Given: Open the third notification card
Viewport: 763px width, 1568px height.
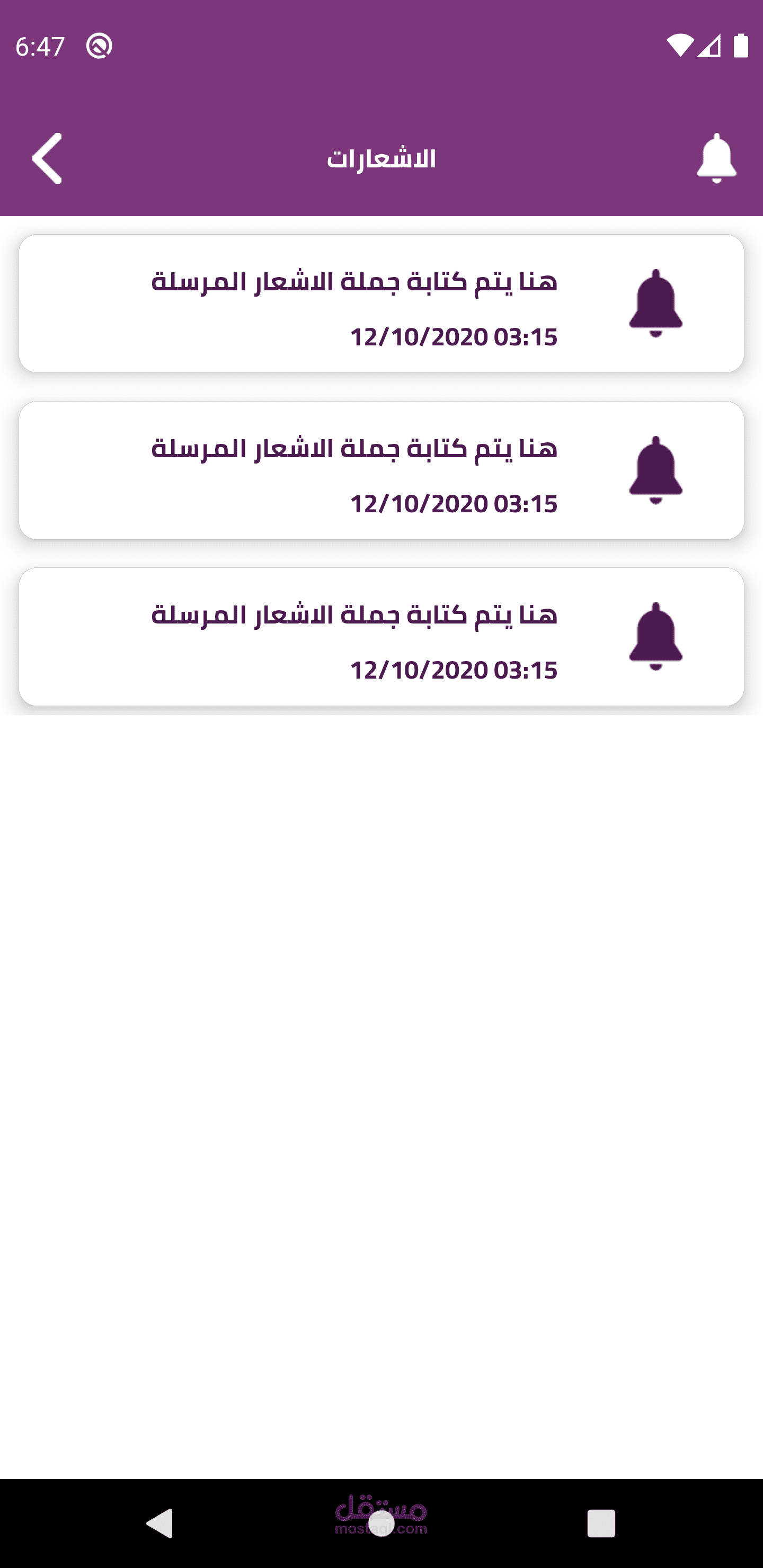Looking at the screenshot, I should [381, 637].
